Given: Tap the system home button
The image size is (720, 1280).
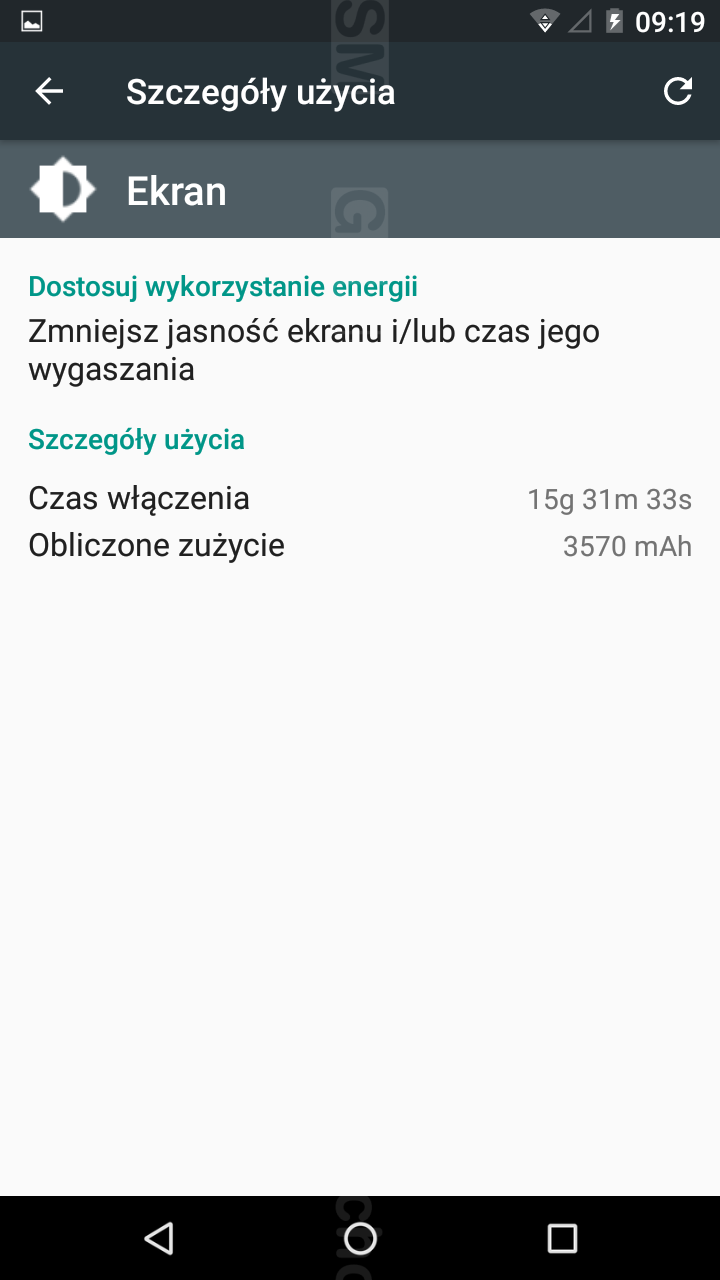Looking at the screenshot, I should click(360, 1238).
